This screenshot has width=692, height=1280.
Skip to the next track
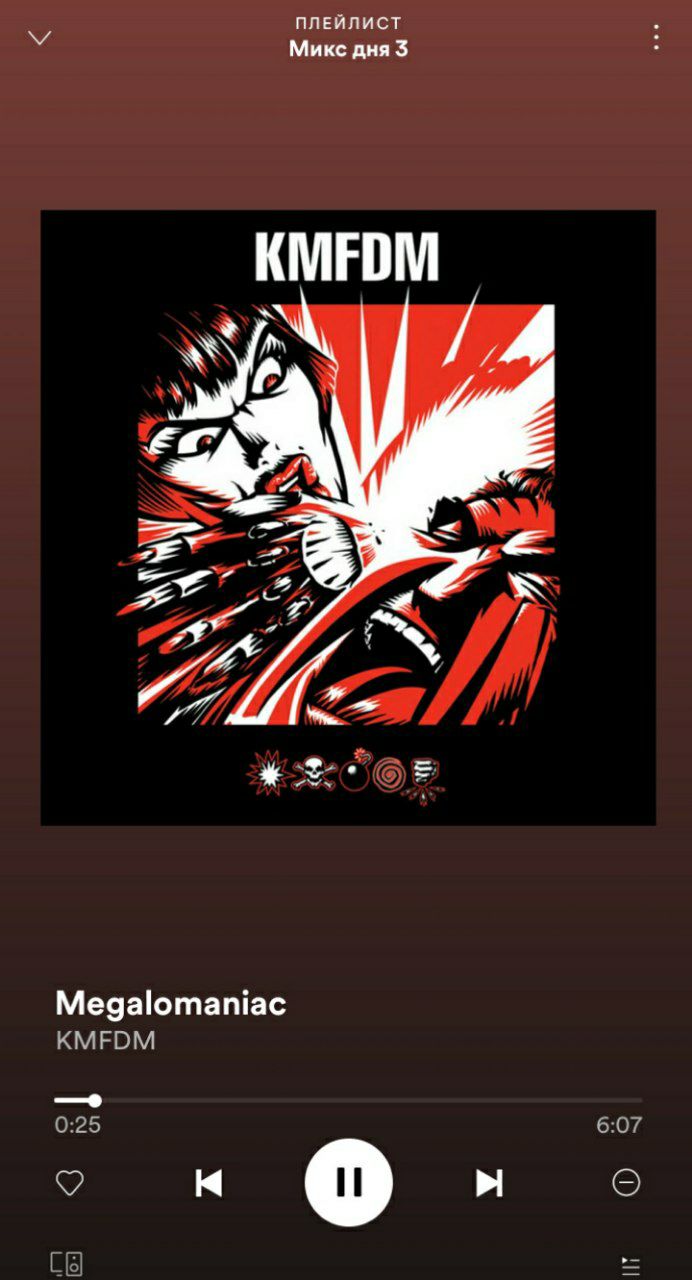point(488,1183)
